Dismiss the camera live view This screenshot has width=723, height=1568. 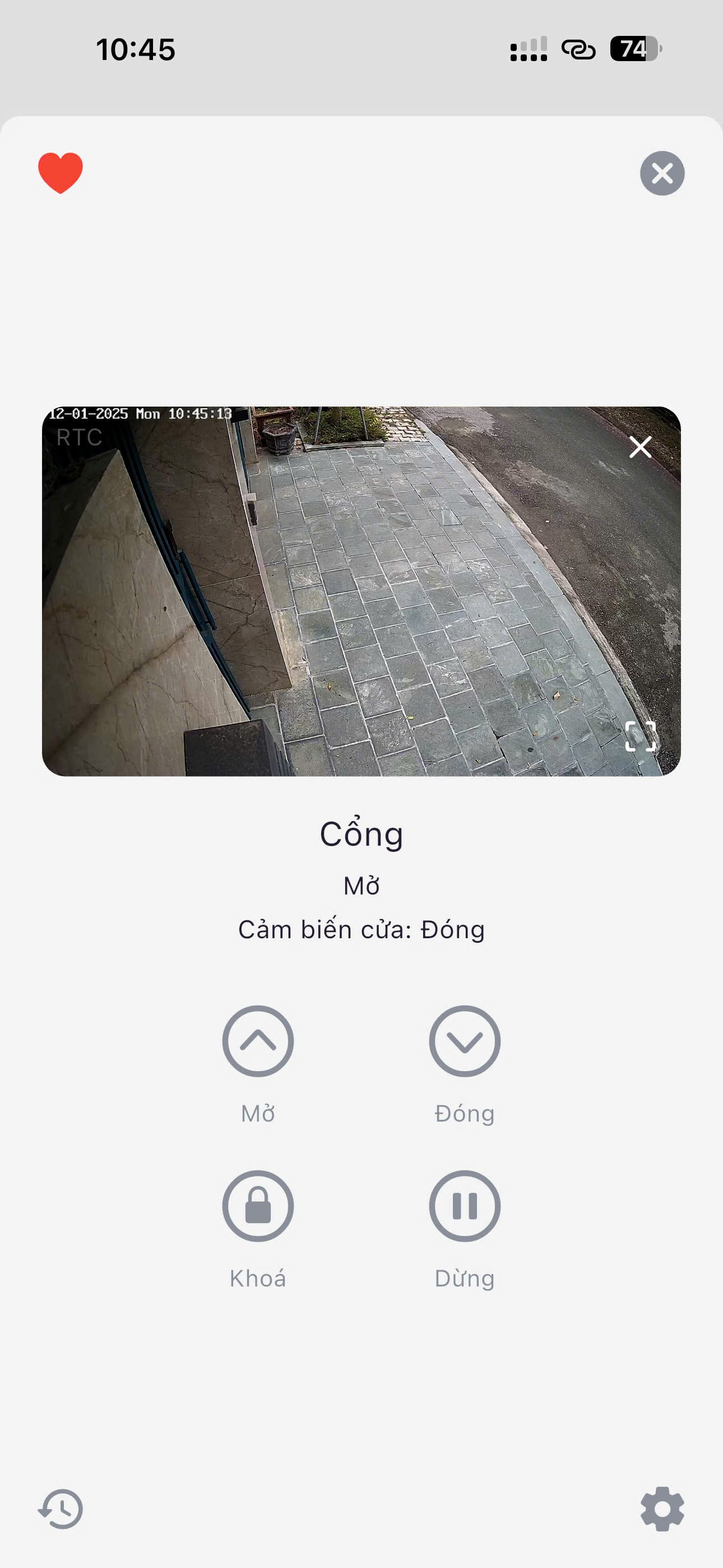640,448
